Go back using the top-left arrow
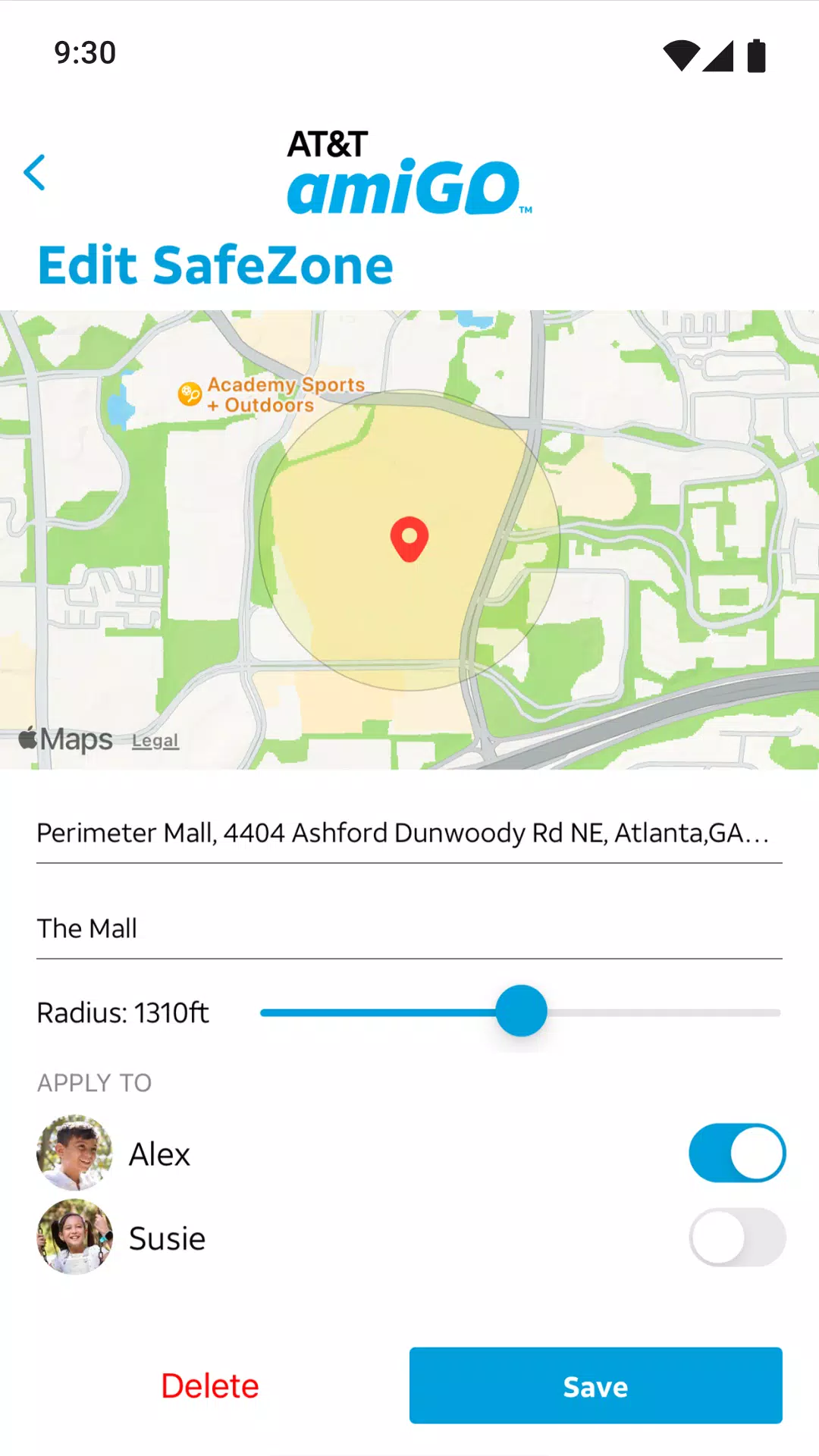Screen dimensions: 819x1456 point(35,172)
